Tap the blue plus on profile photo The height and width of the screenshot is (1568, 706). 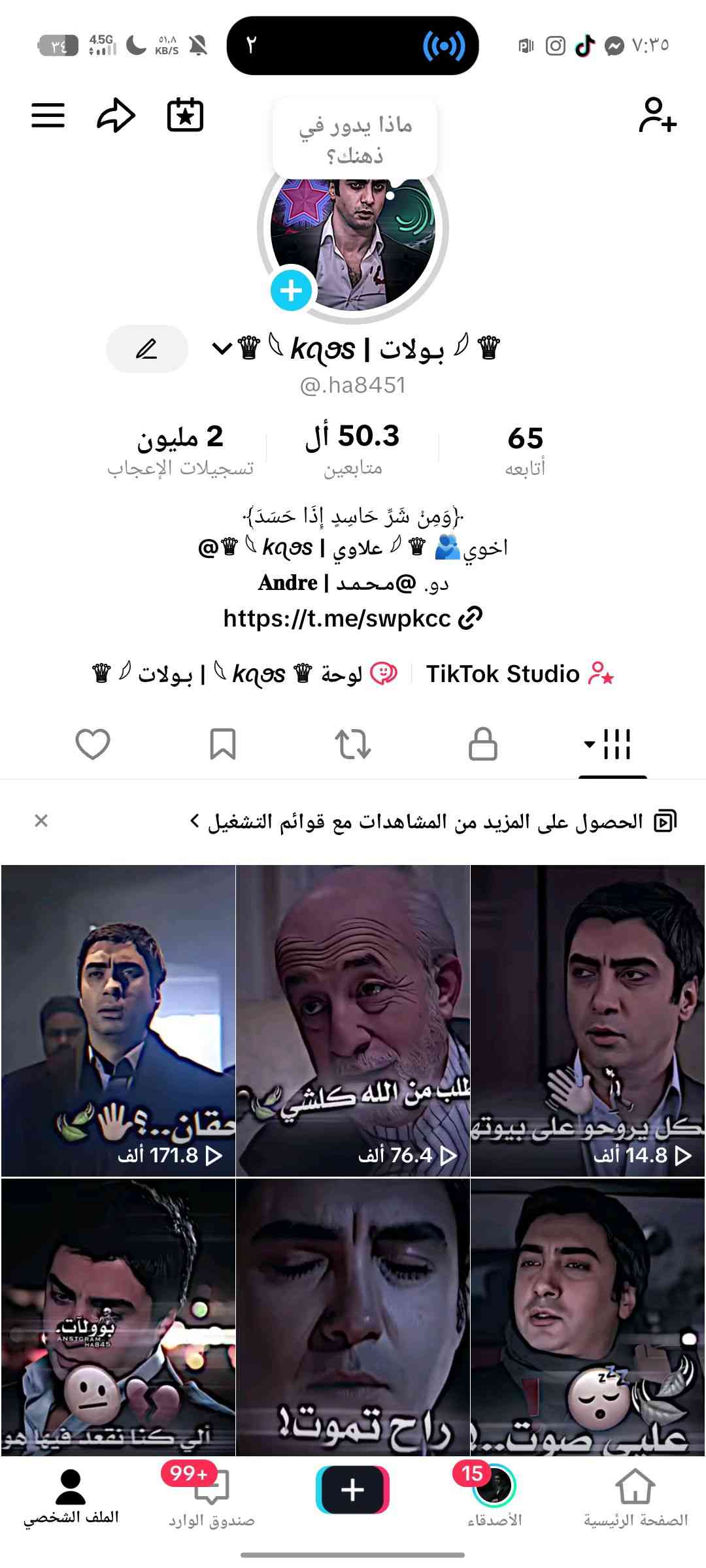pyautogui.click(x=291, y=289)
